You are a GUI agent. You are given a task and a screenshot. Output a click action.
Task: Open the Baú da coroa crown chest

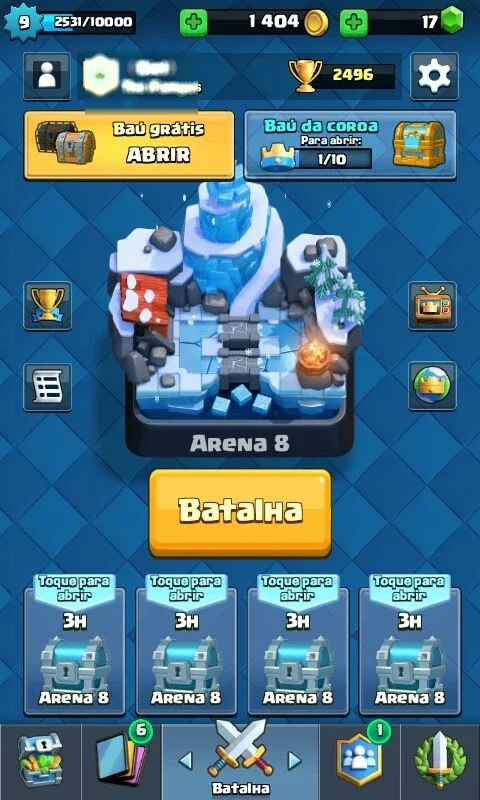(350, 145)
